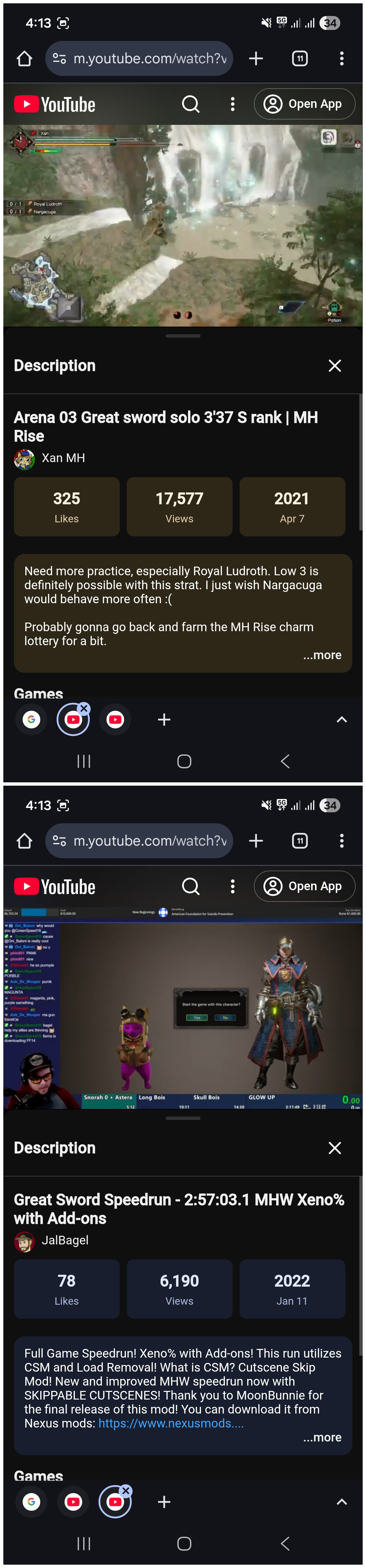Play the Royal Ludroth arena video
The height and width of the screenshot is (1568, 366).
tap(182, 225)
